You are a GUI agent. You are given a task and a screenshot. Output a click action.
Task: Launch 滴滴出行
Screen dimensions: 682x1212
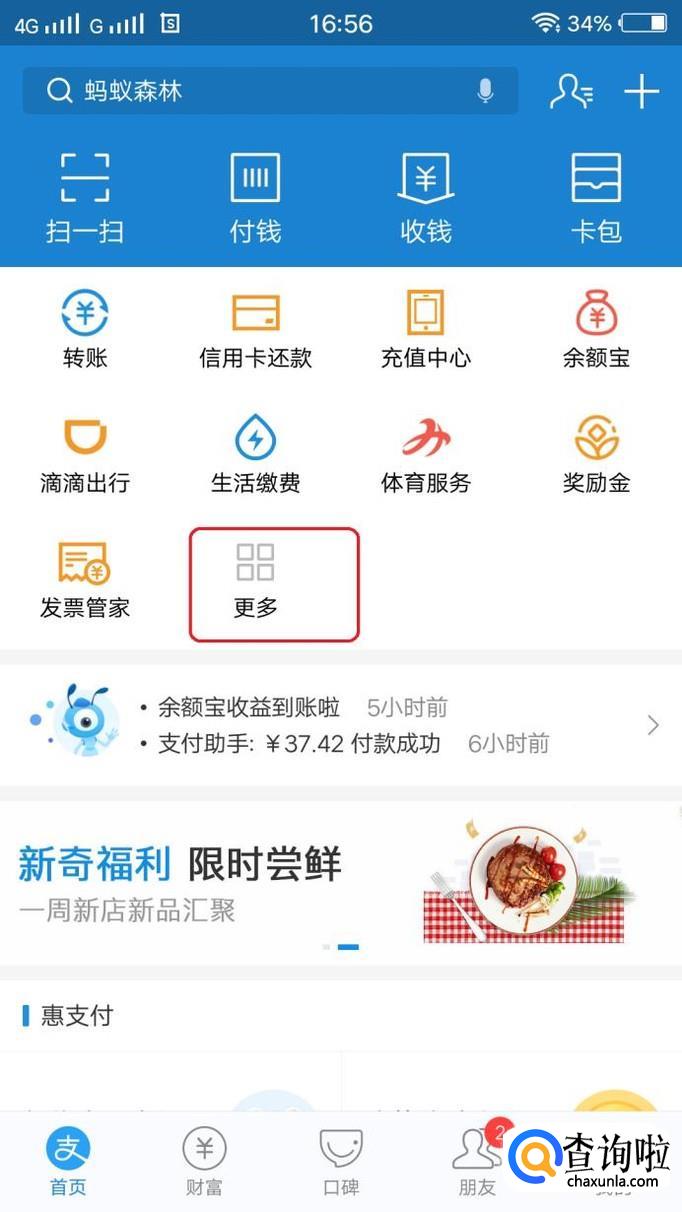(85, 455)
